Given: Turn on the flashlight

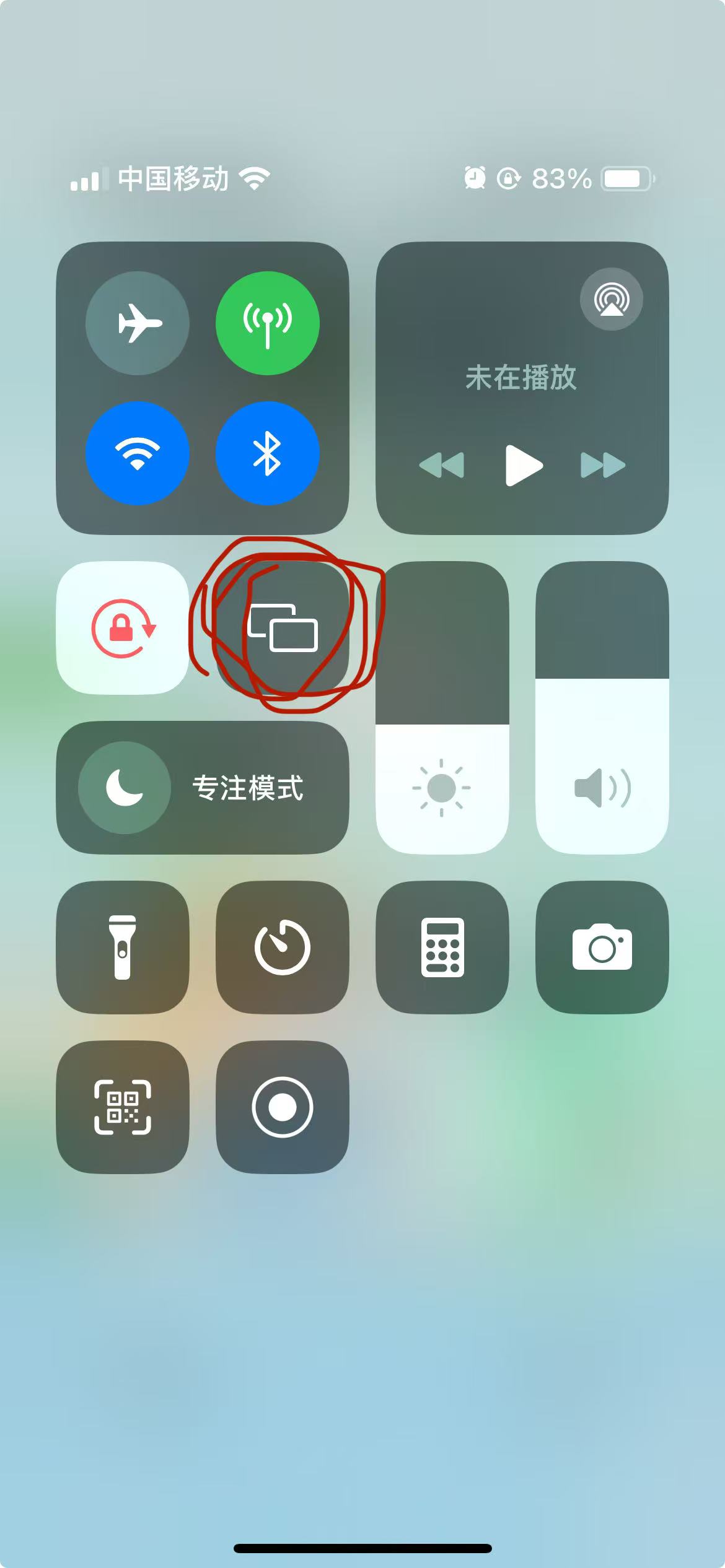Looking at the screenshot, I should 123,947.
